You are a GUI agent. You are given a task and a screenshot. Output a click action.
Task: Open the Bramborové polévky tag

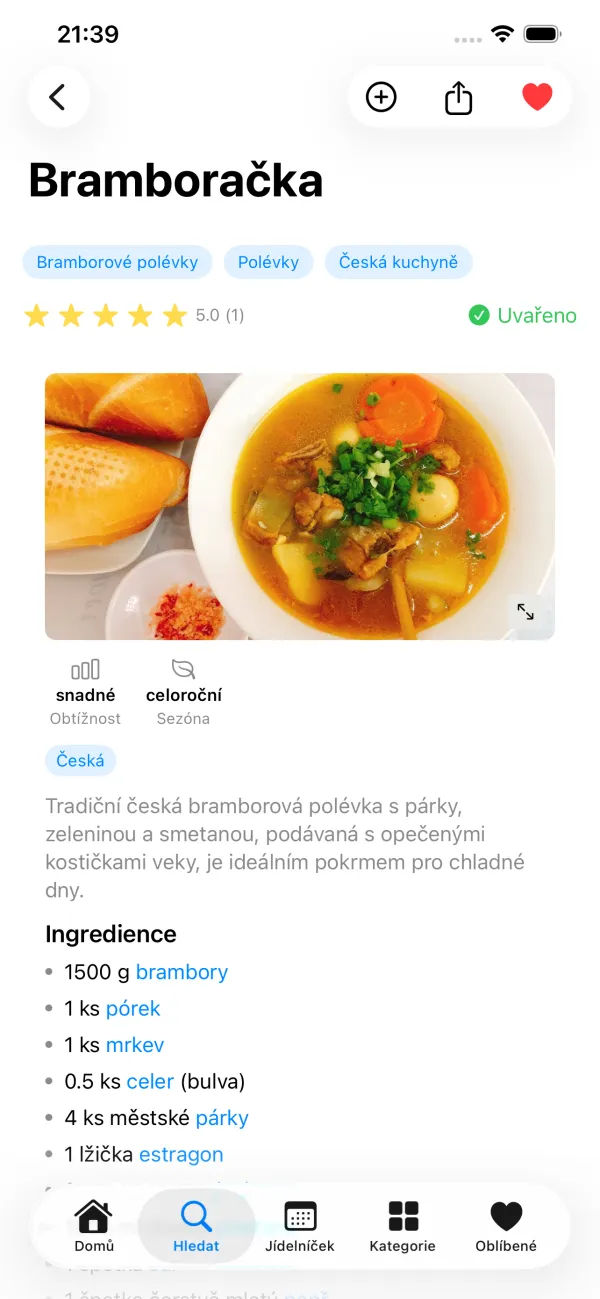coord(117,262)
